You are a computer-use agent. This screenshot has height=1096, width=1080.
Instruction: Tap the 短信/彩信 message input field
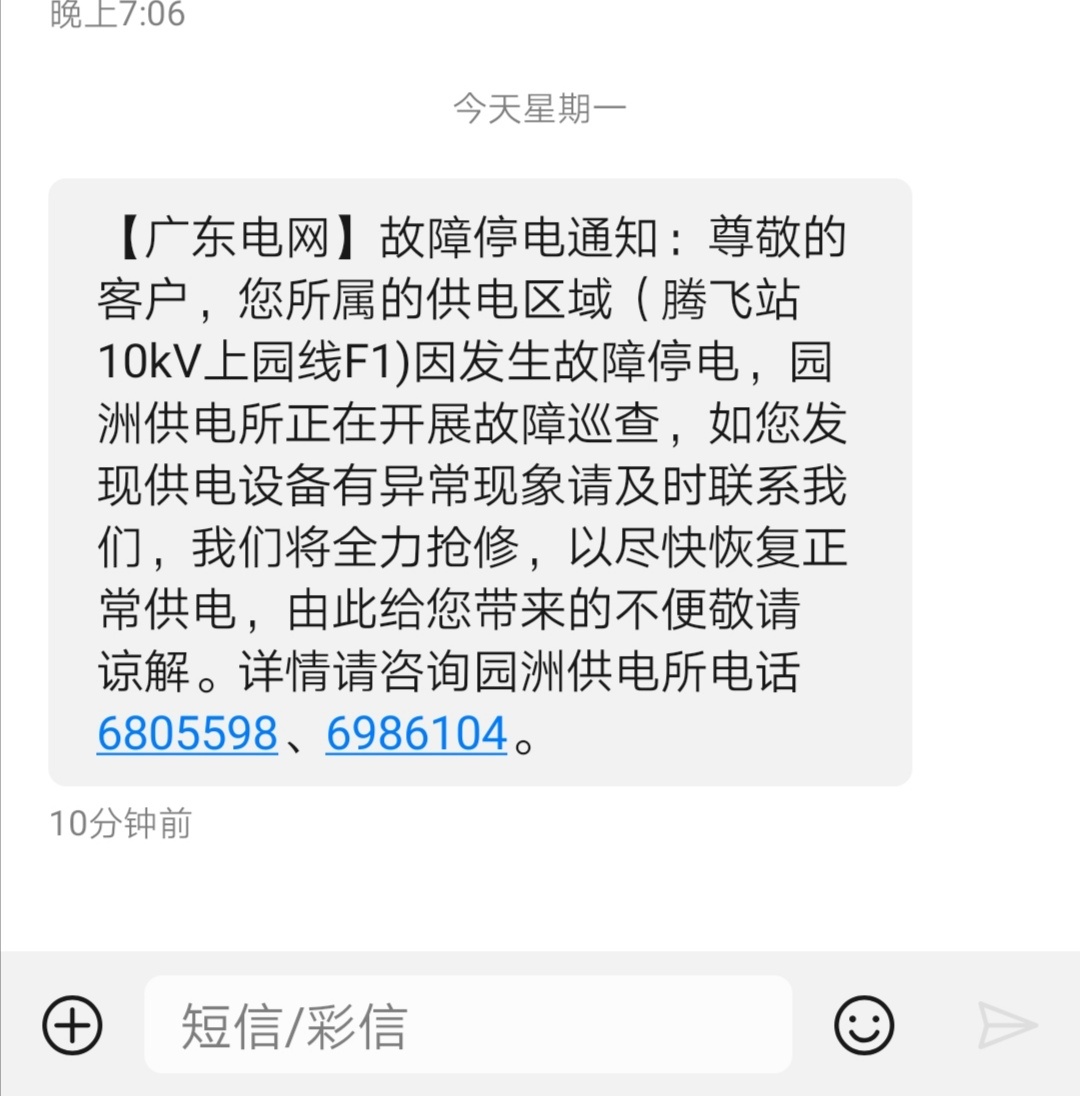pos(468,1025)
